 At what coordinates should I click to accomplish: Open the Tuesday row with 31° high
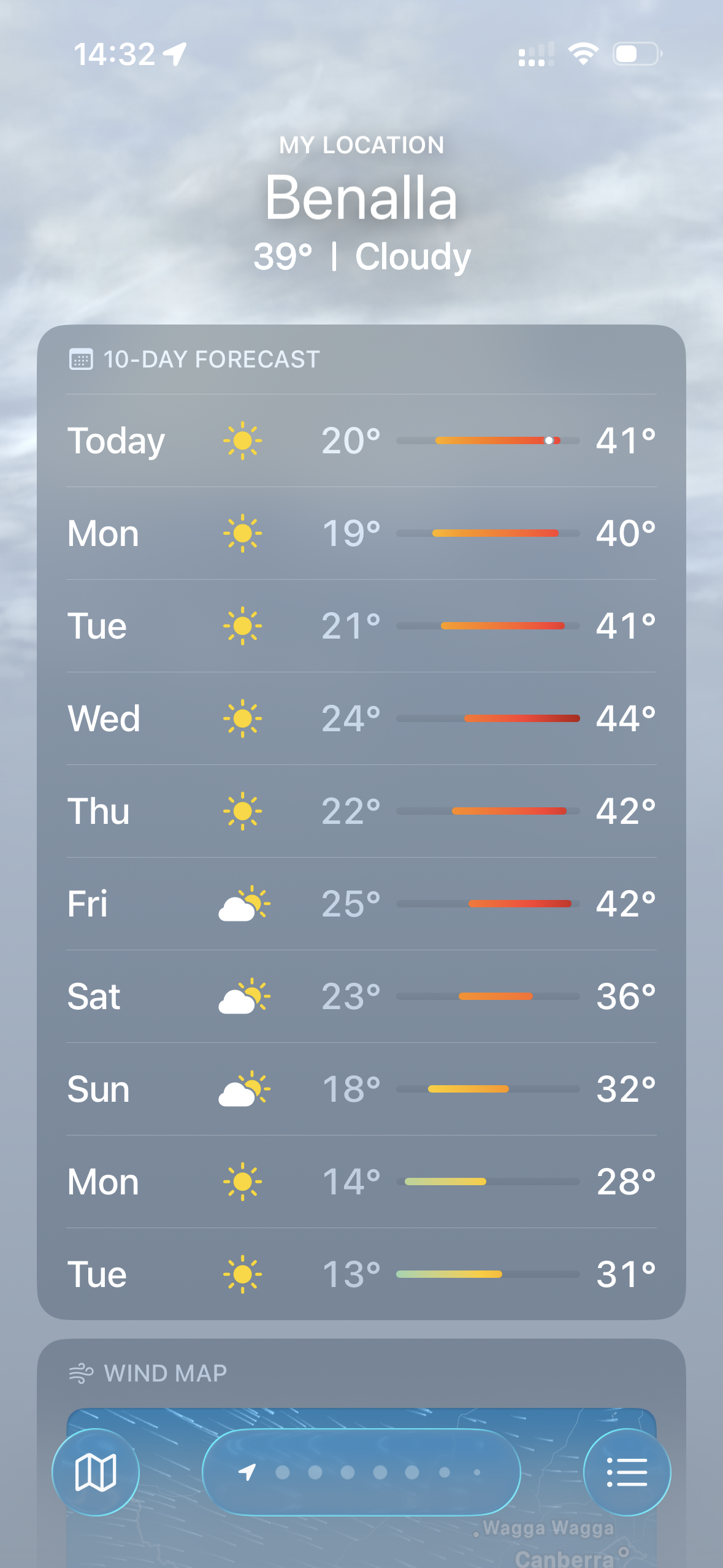361,1274
